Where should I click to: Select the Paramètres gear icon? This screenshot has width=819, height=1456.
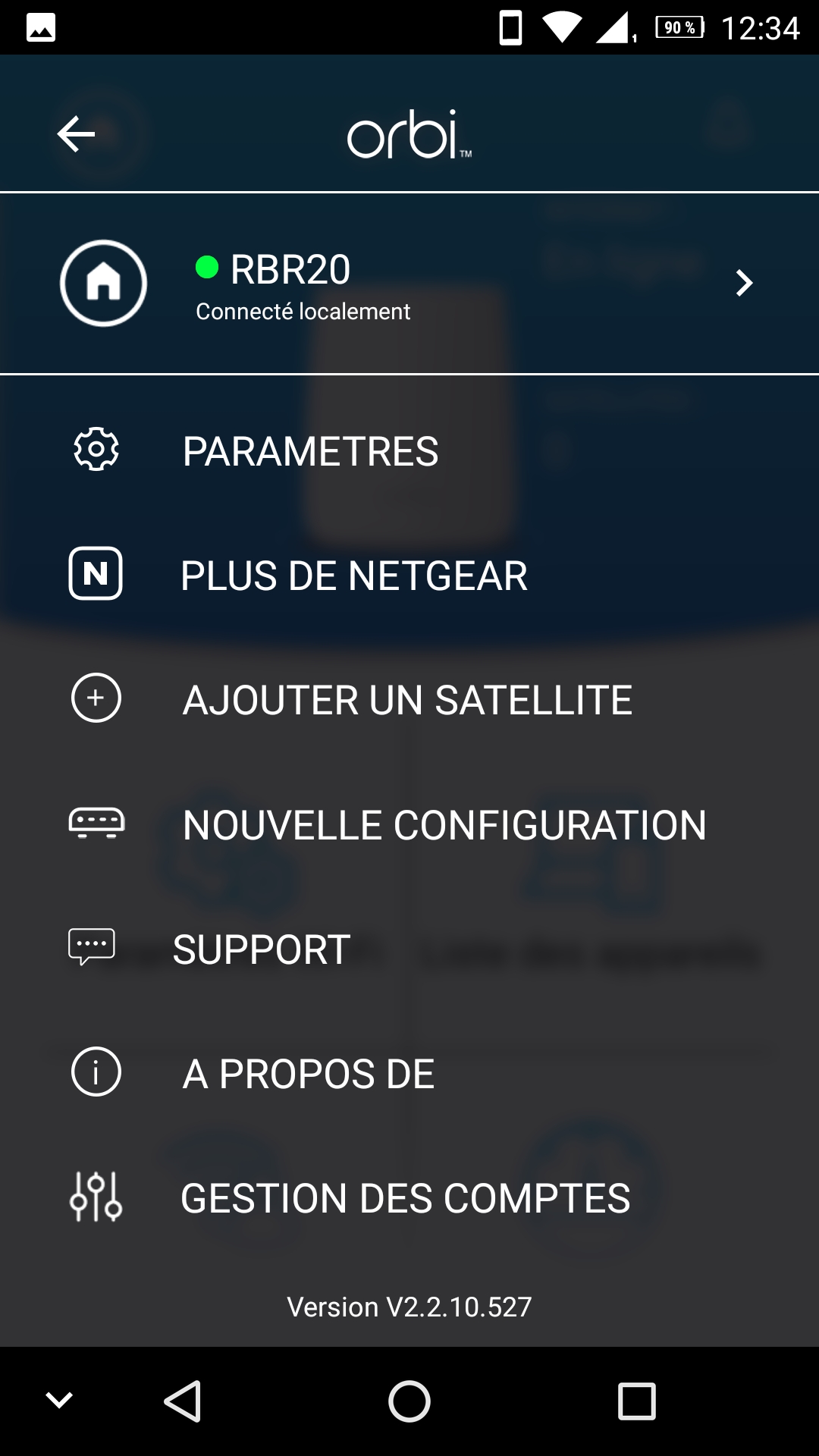pos(96,449)
